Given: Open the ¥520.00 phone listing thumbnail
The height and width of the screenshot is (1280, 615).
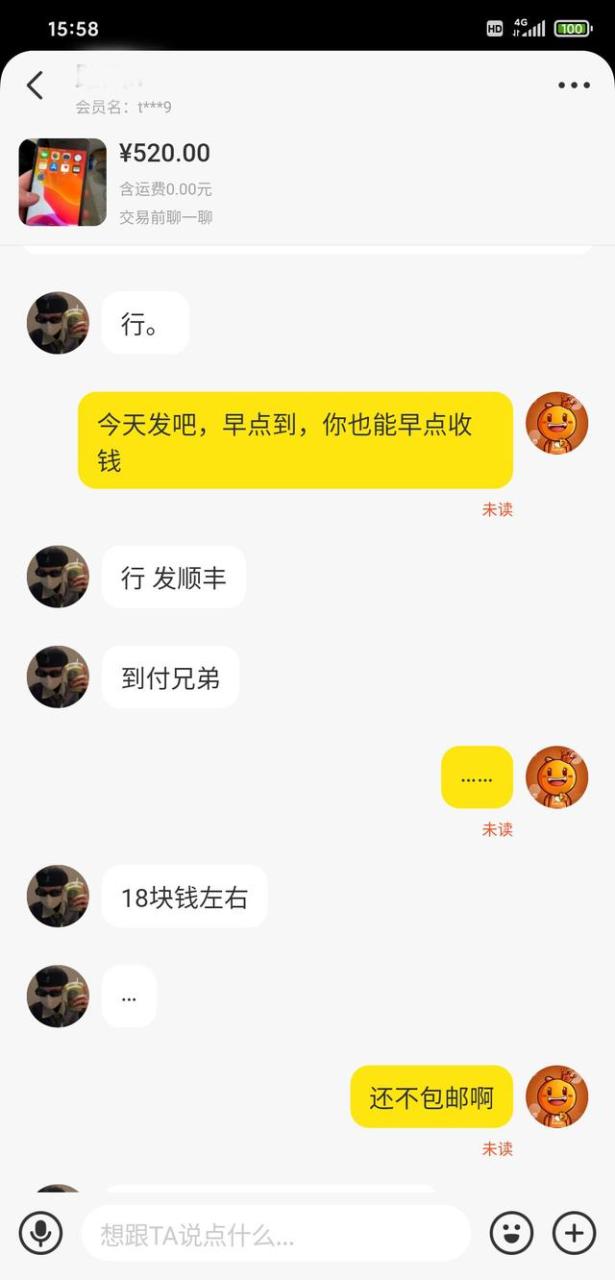Looking at the screenshot, I should click(x=62, y=182).
